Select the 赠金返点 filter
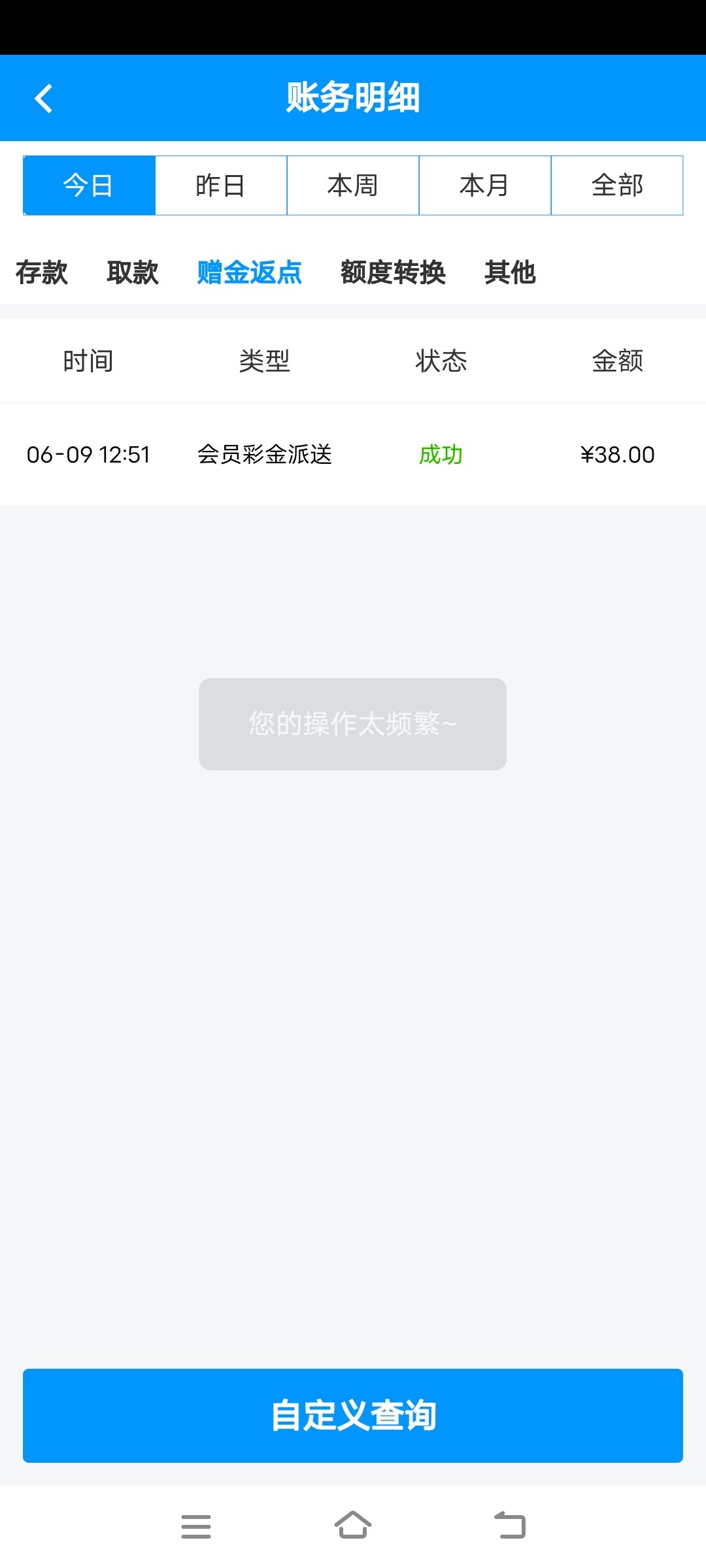Screen dimensions: 706x1568 click(x=248, y=273)
